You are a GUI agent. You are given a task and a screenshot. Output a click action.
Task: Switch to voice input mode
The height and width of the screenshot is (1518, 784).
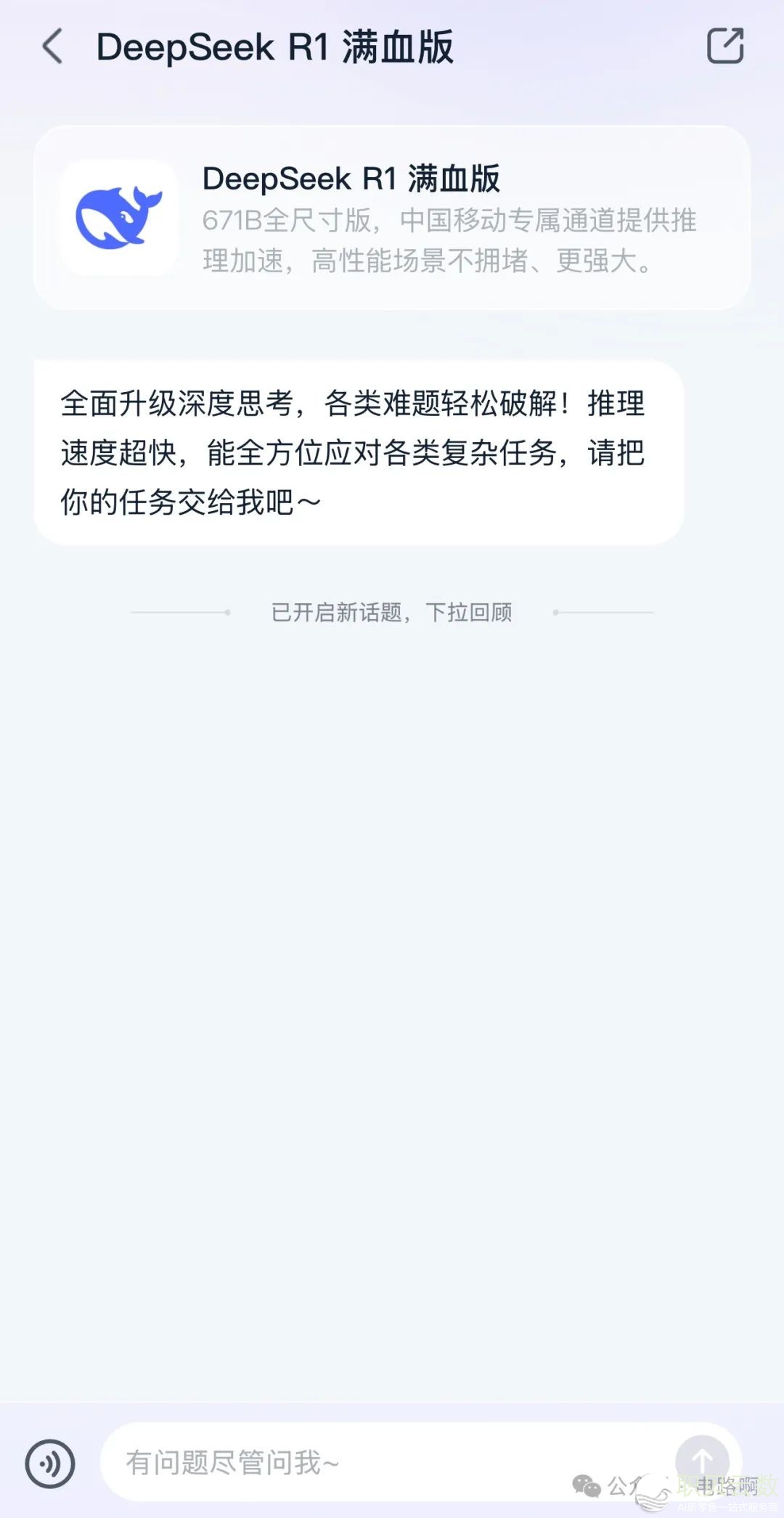point(50,1464)
